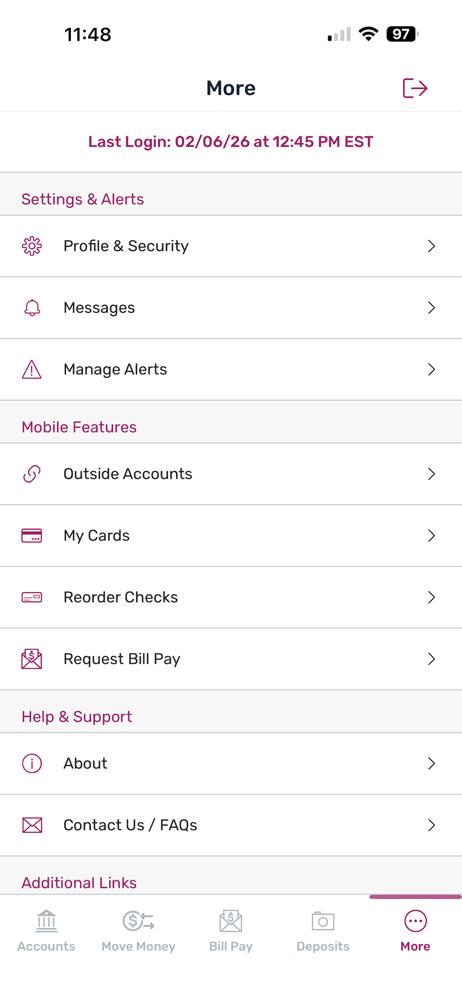
Task: Select the More tab
Action: tap(415, 931)
